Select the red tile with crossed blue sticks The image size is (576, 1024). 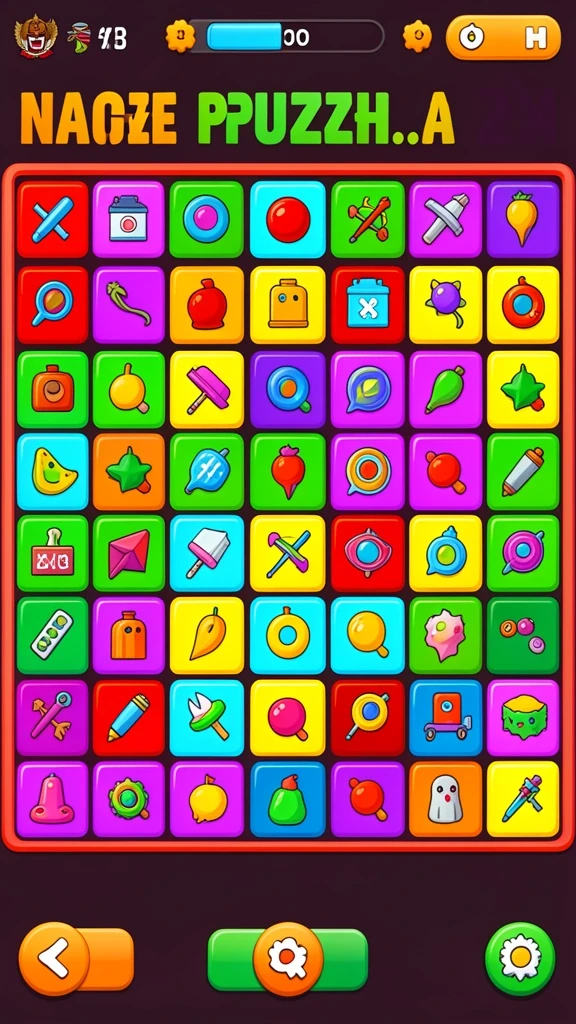52,219
